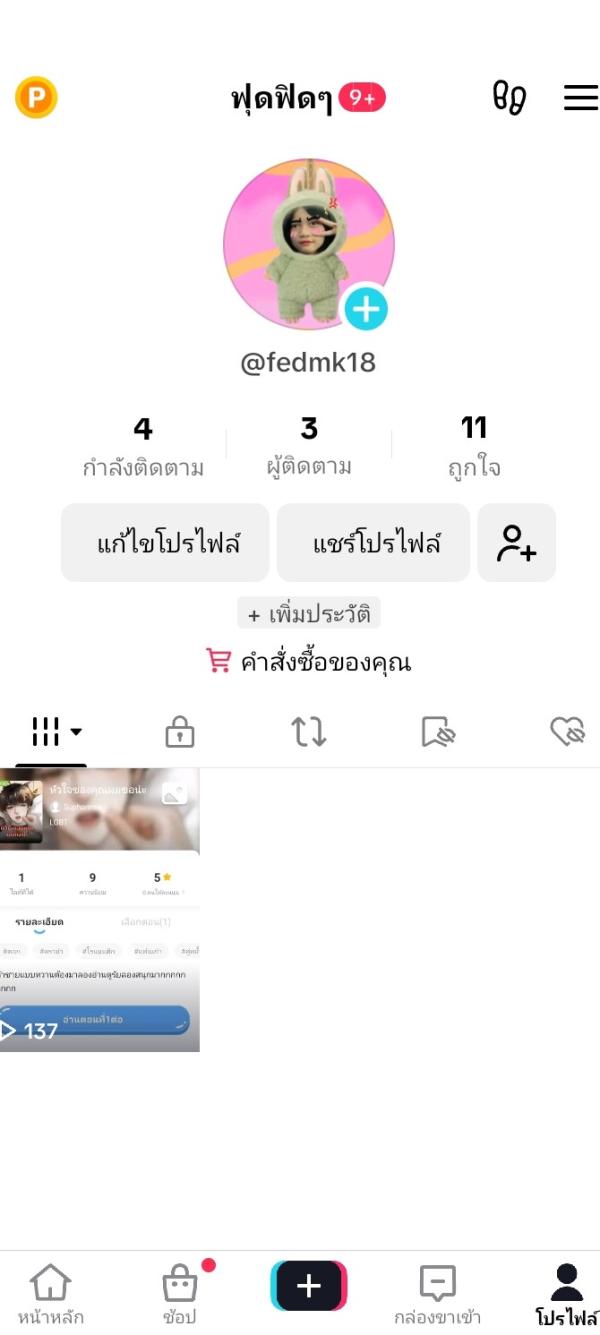Switch to the hidden liked videos tab
Screen dimensions: 600x1335
568,732
